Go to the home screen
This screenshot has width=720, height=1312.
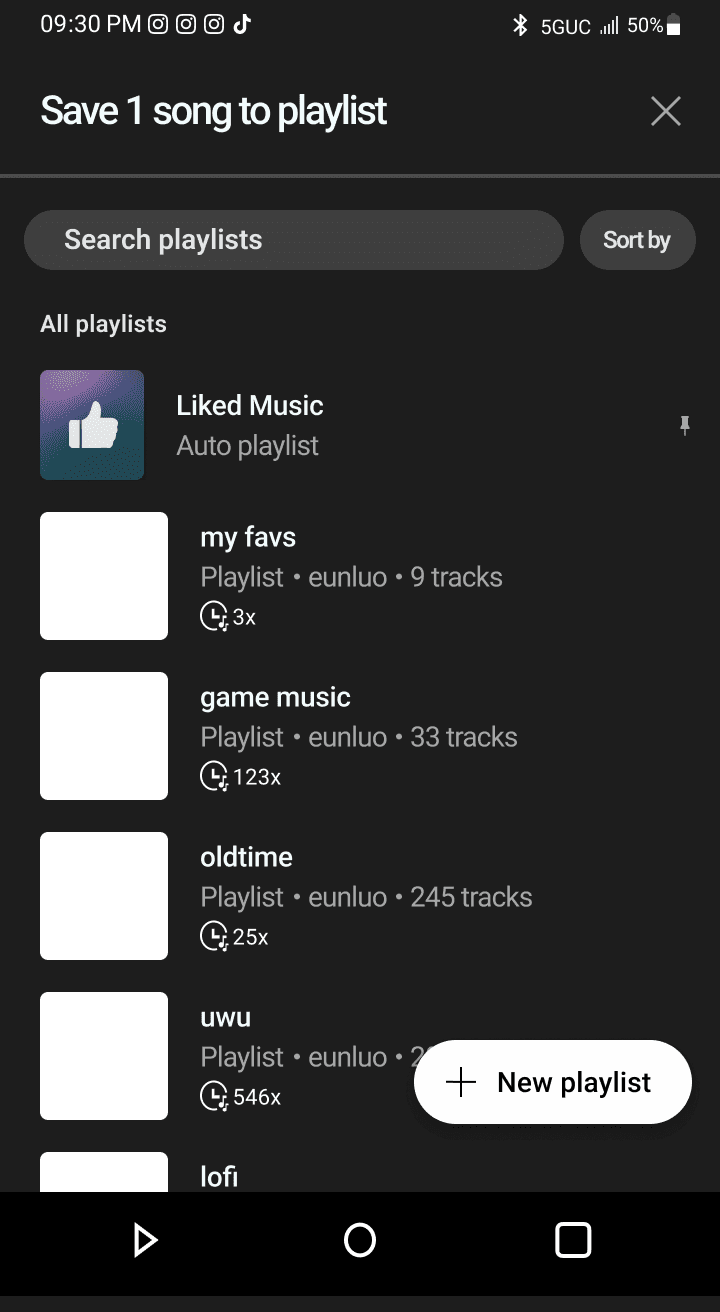coord(360,1241)
